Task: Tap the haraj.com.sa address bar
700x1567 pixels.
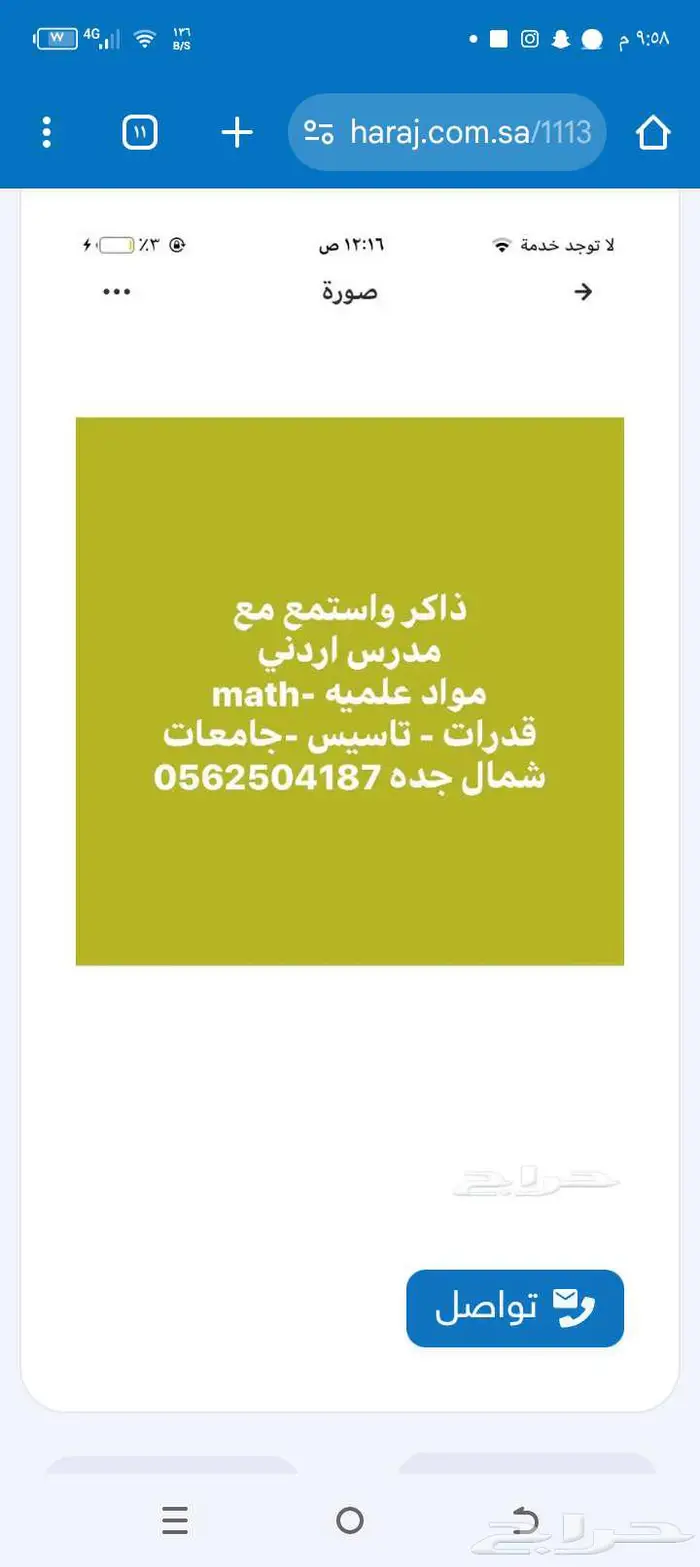Action: pyautogui.click(x=447, y=132)
